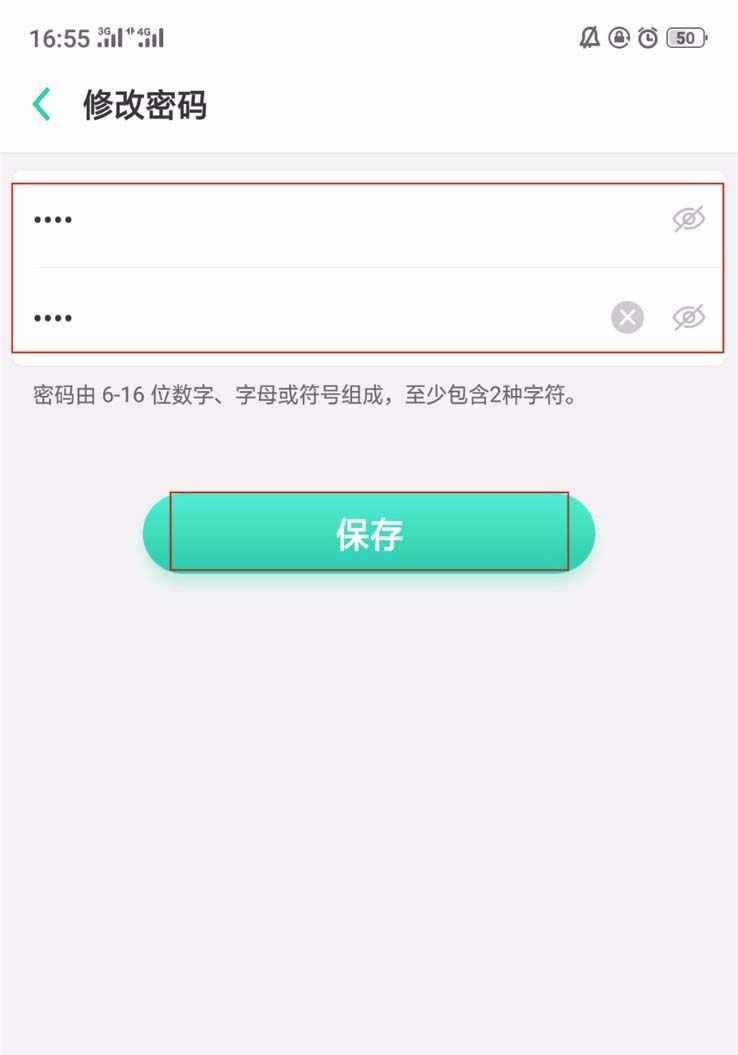Tap the 保存 button

369,533
